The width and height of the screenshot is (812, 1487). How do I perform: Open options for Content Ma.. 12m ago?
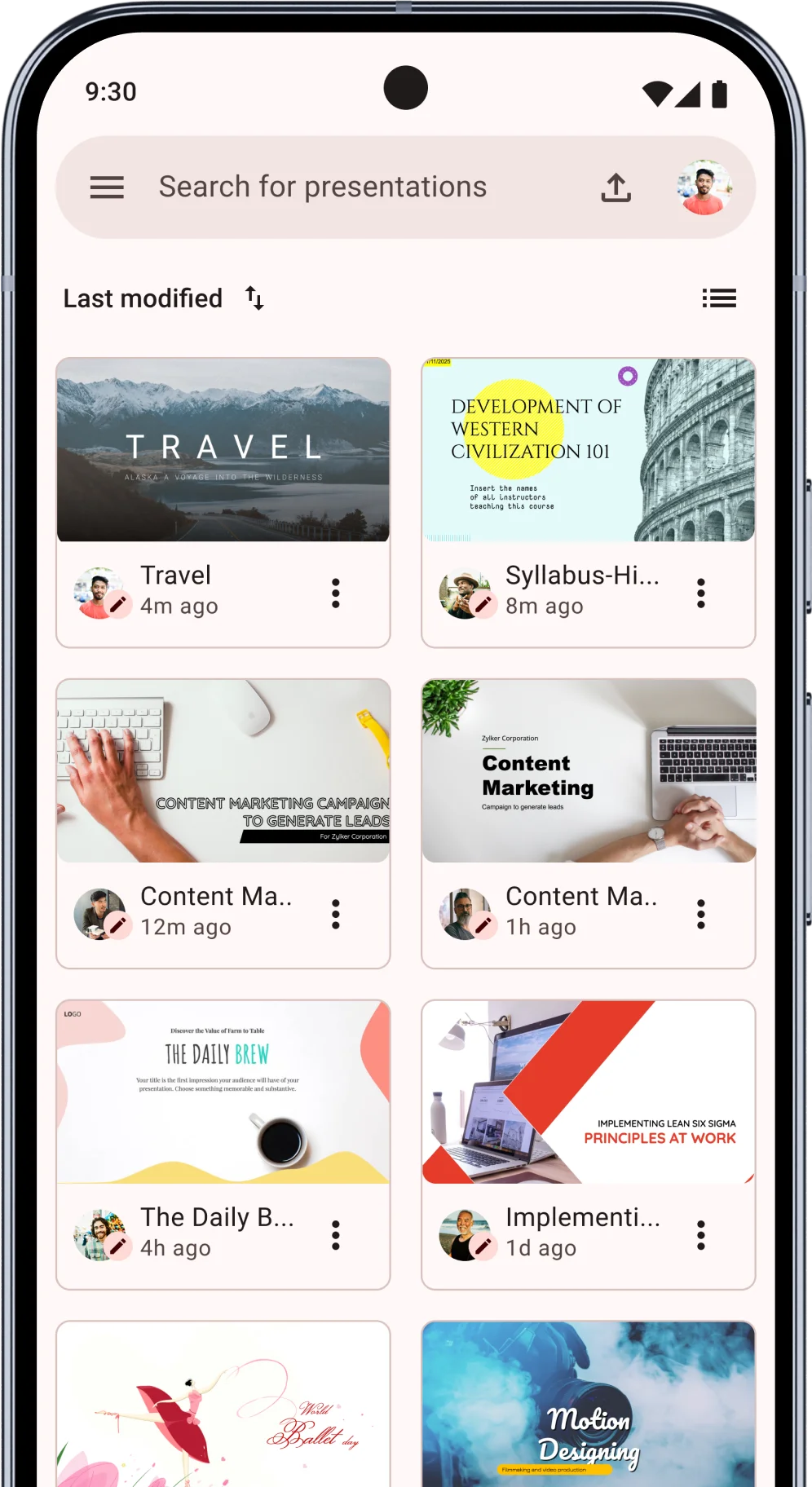(x=336, y=914)
